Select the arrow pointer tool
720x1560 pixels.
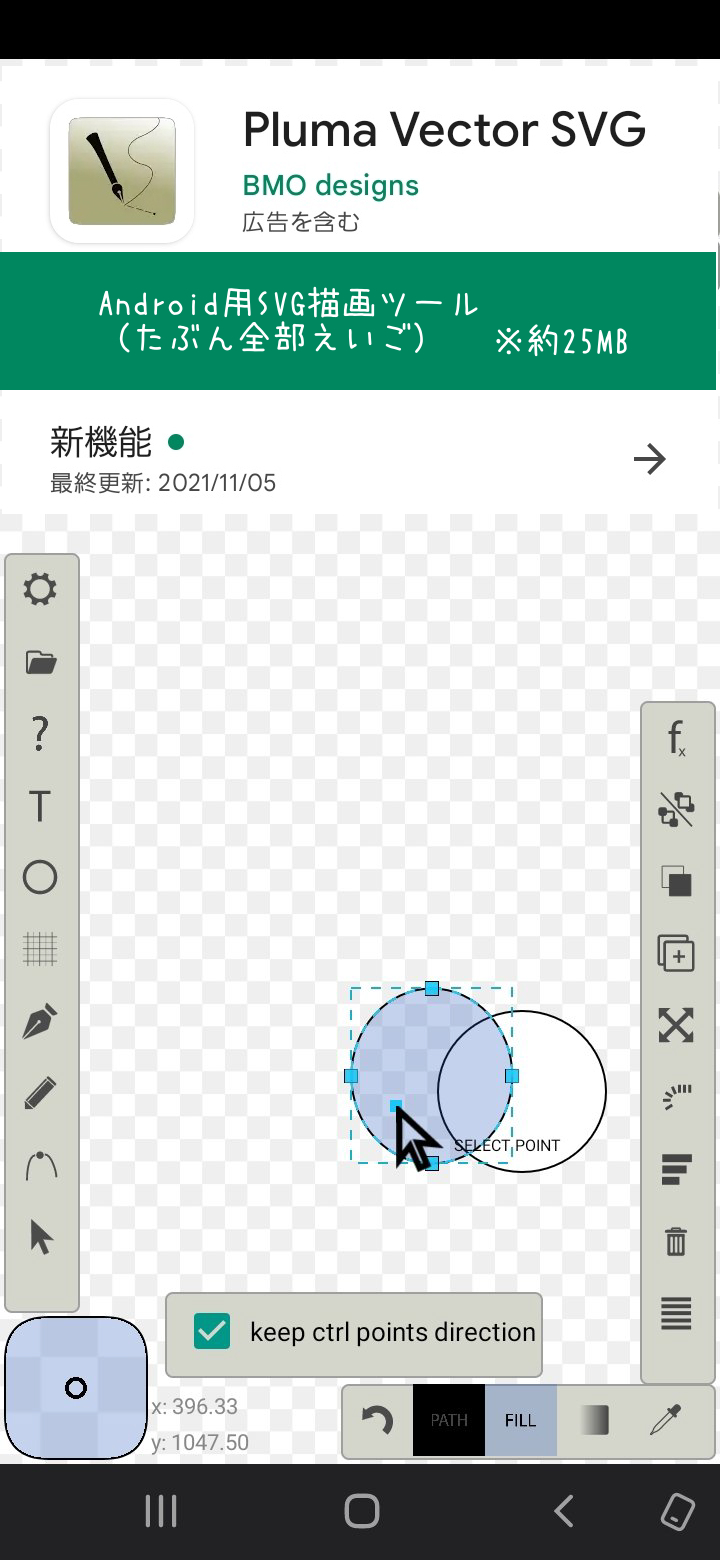click(x=40, y=1238)
